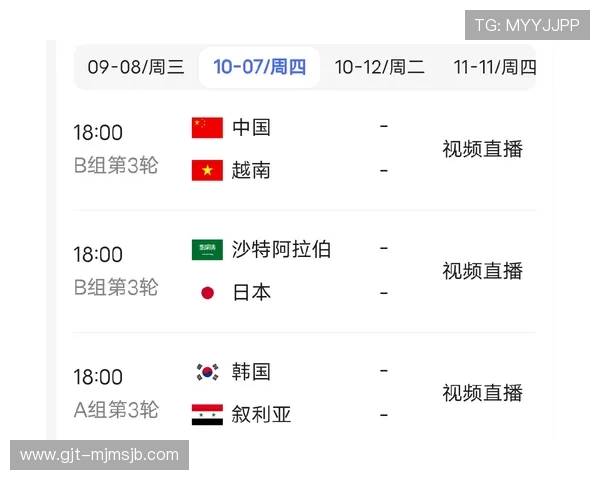Open the 11-11/周四 date tab
The width and height of the screenshot is (600, 480).
494,68
